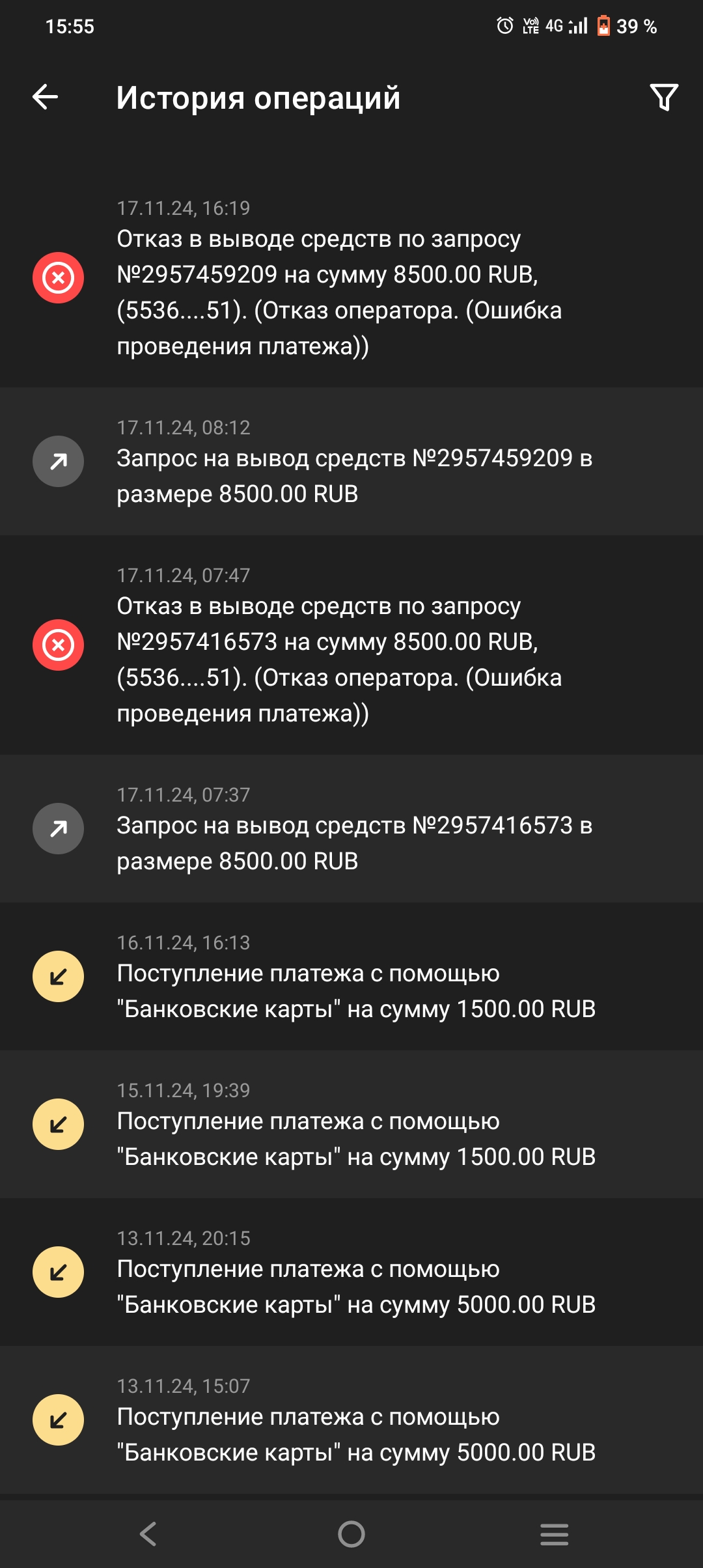Open the operations filter funnel

(x=664, y=98)
